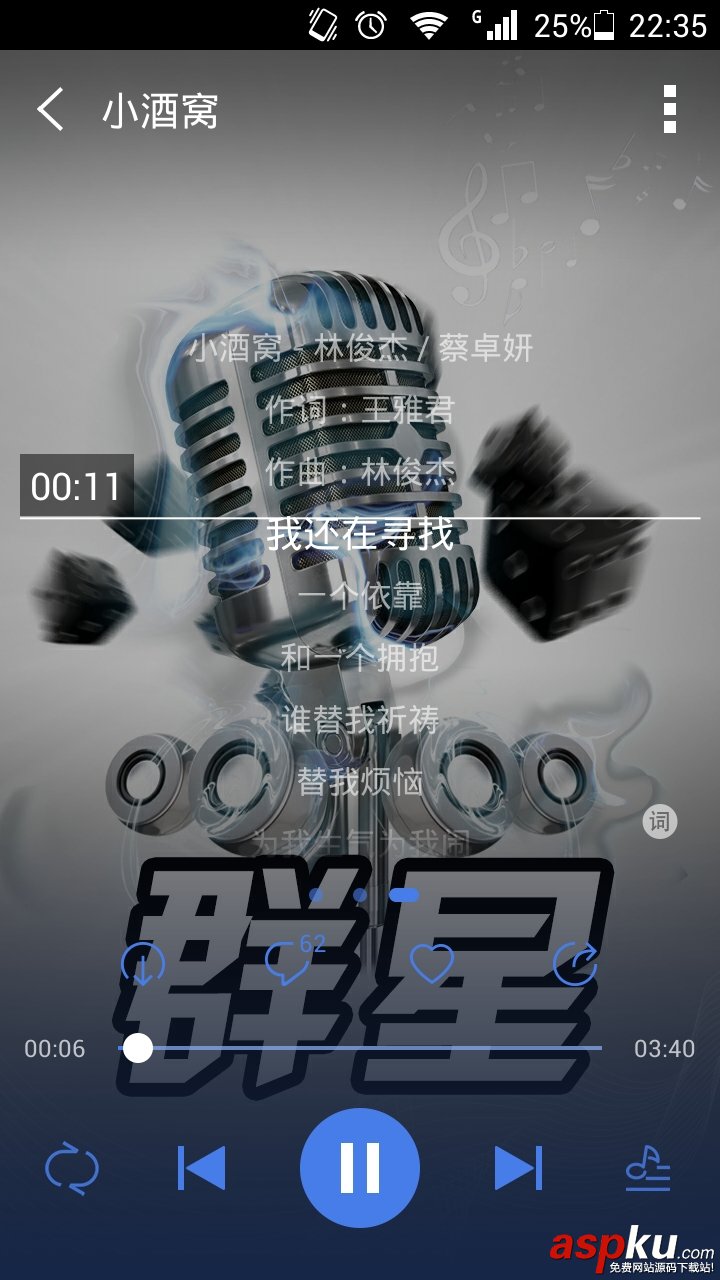This screenshot has height=1280, width=720.
Task: Seek along the playback progress bar
Action: [360, 1048]
